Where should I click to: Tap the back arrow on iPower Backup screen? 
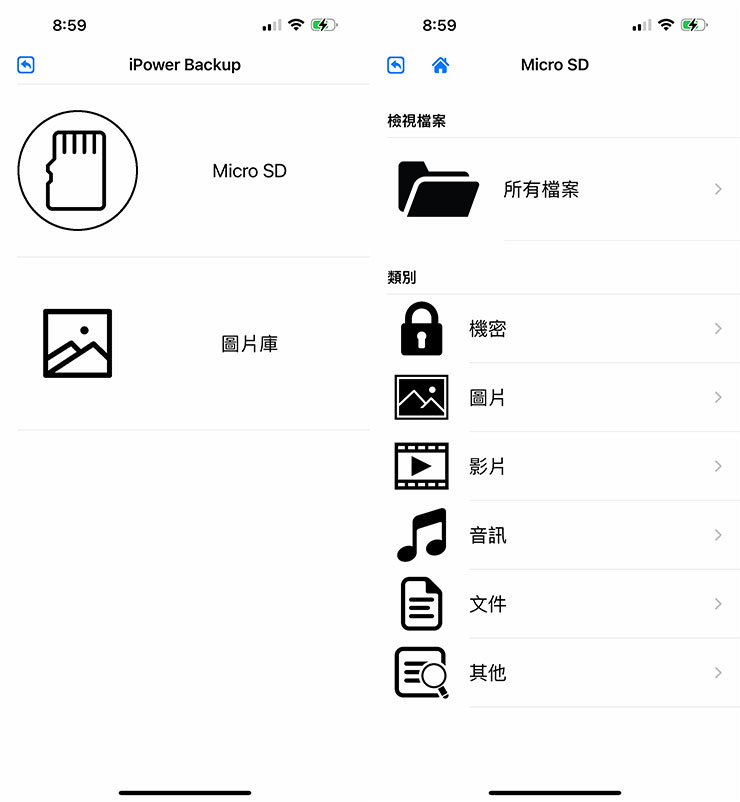25,65
